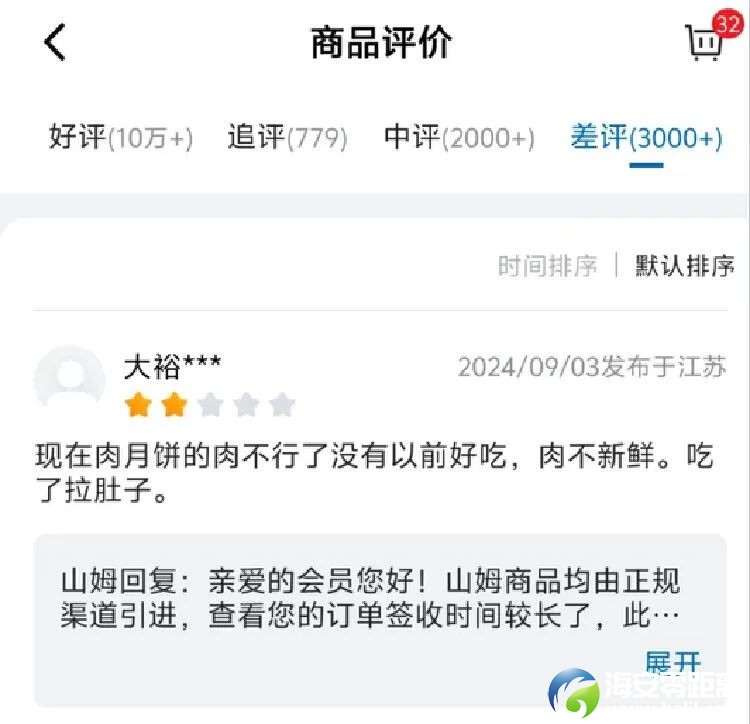The image size is (750, 724).
Task: Switch to the 好评 tab
Action: [x=120, y=137]
